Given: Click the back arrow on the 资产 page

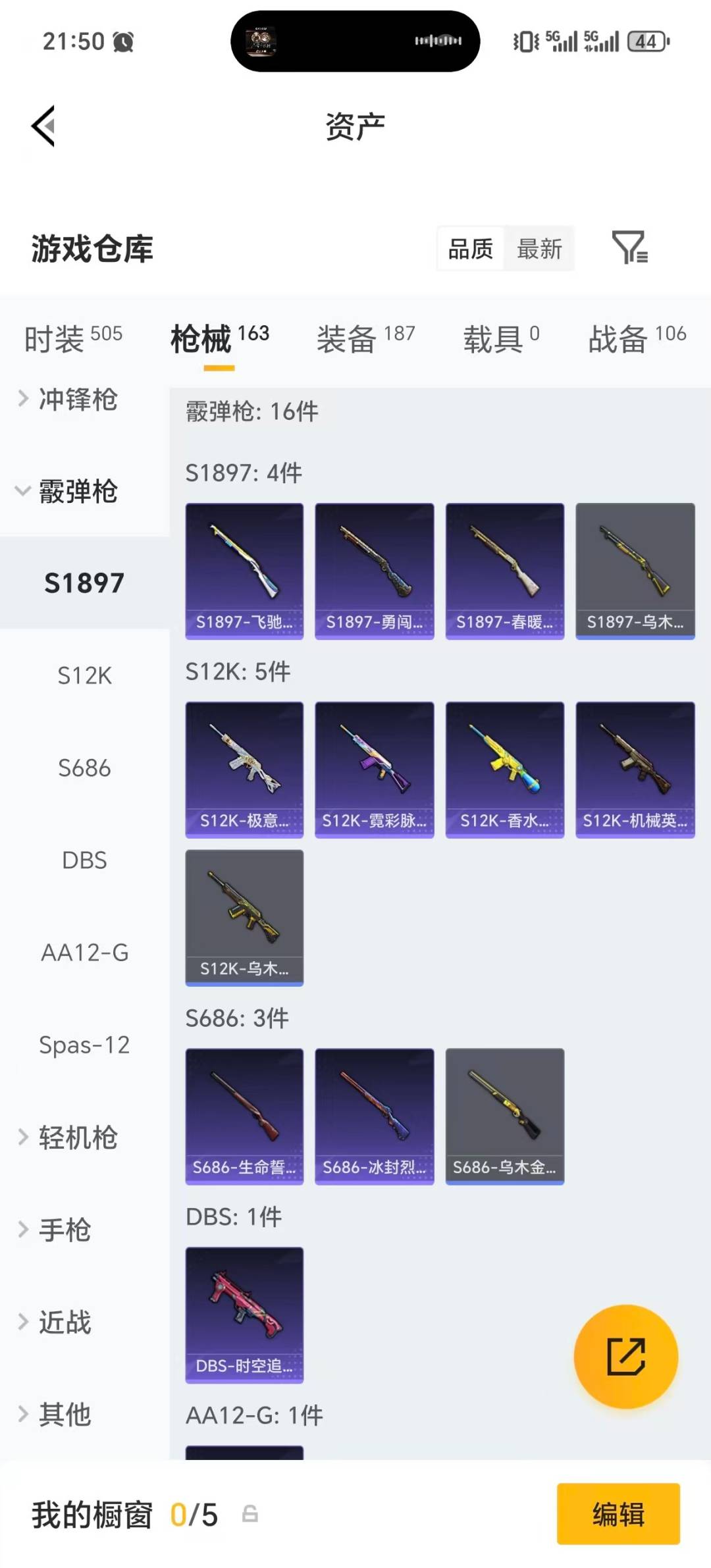Looking at the screenshot, I should (43, 126).
